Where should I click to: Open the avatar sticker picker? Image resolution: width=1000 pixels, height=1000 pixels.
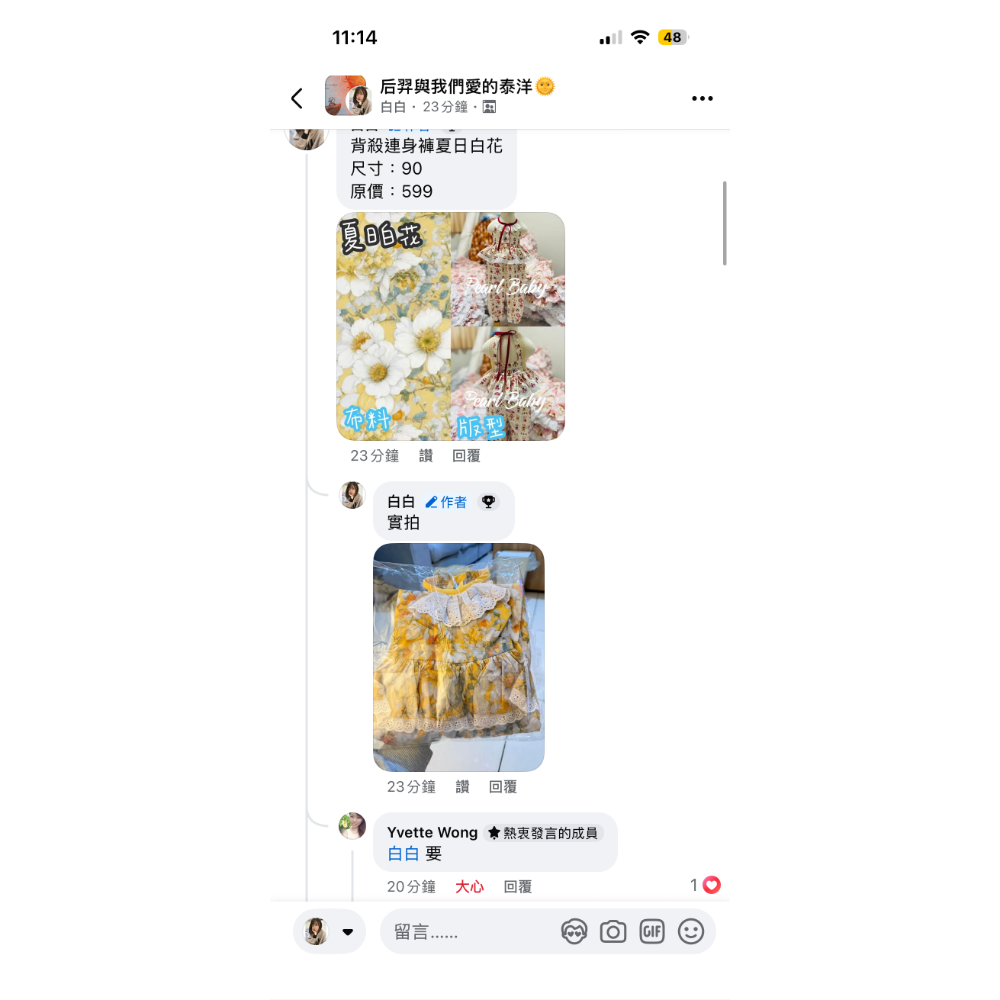point(574,932)
